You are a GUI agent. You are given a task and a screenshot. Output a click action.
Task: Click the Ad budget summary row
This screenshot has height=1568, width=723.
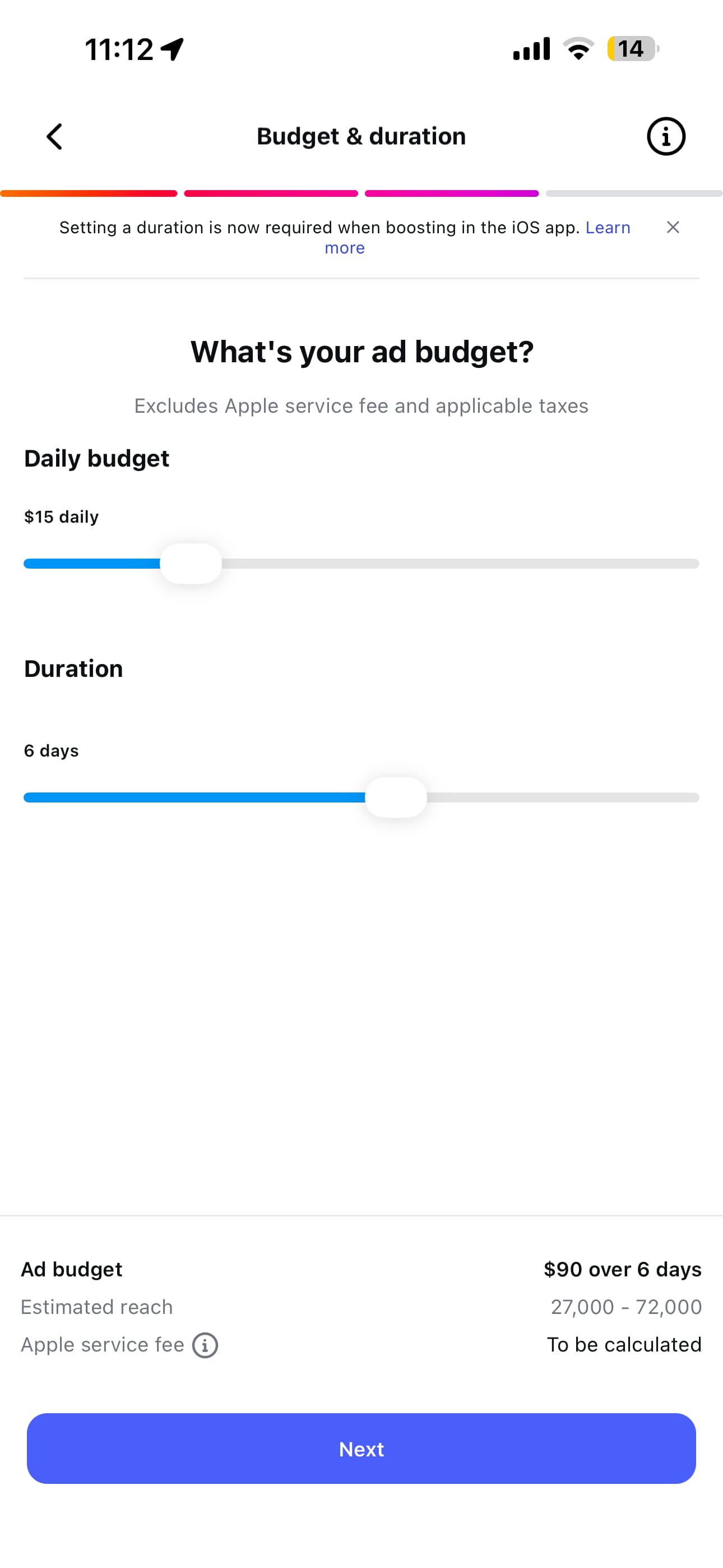coord(71,1269)
